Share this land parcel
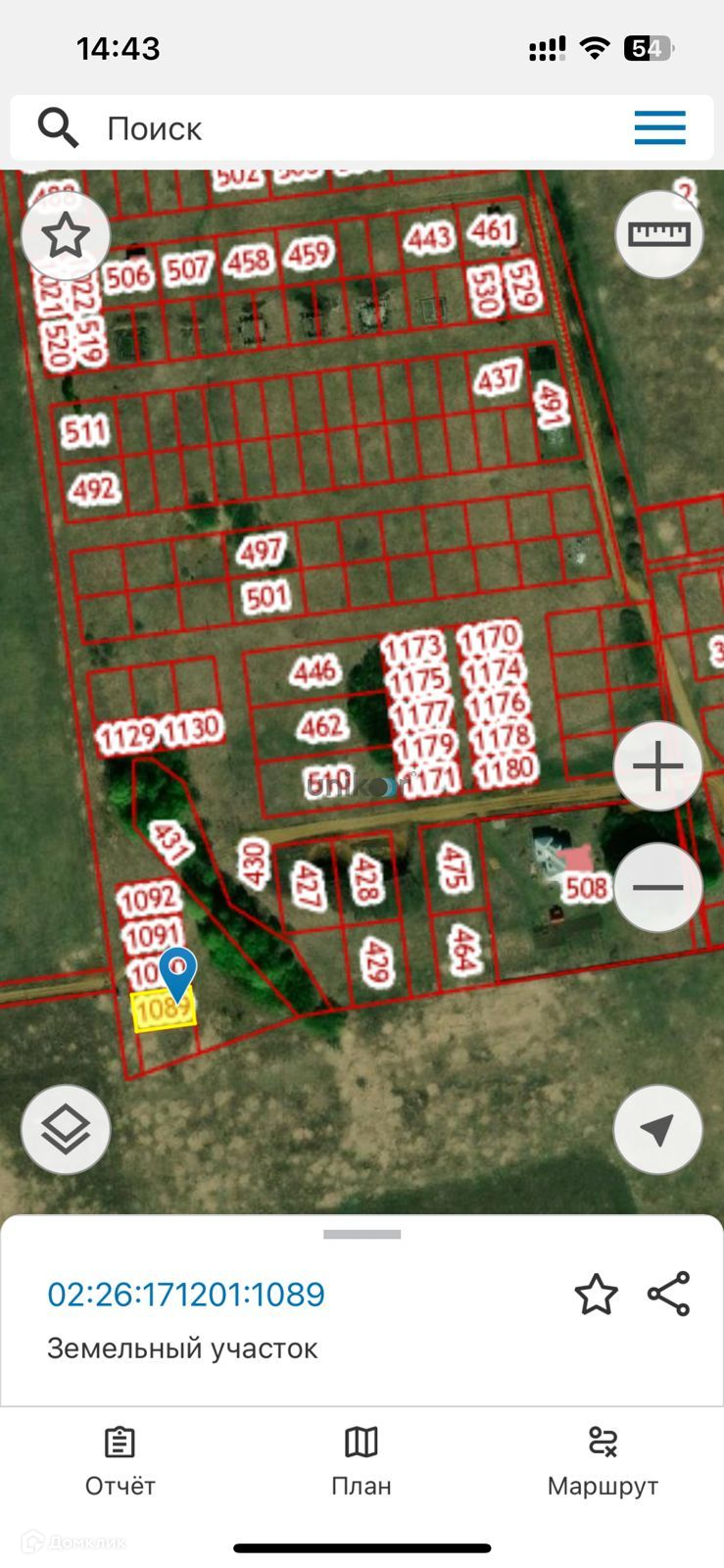The image size is (724, 1568). [x=669, y=1295]
